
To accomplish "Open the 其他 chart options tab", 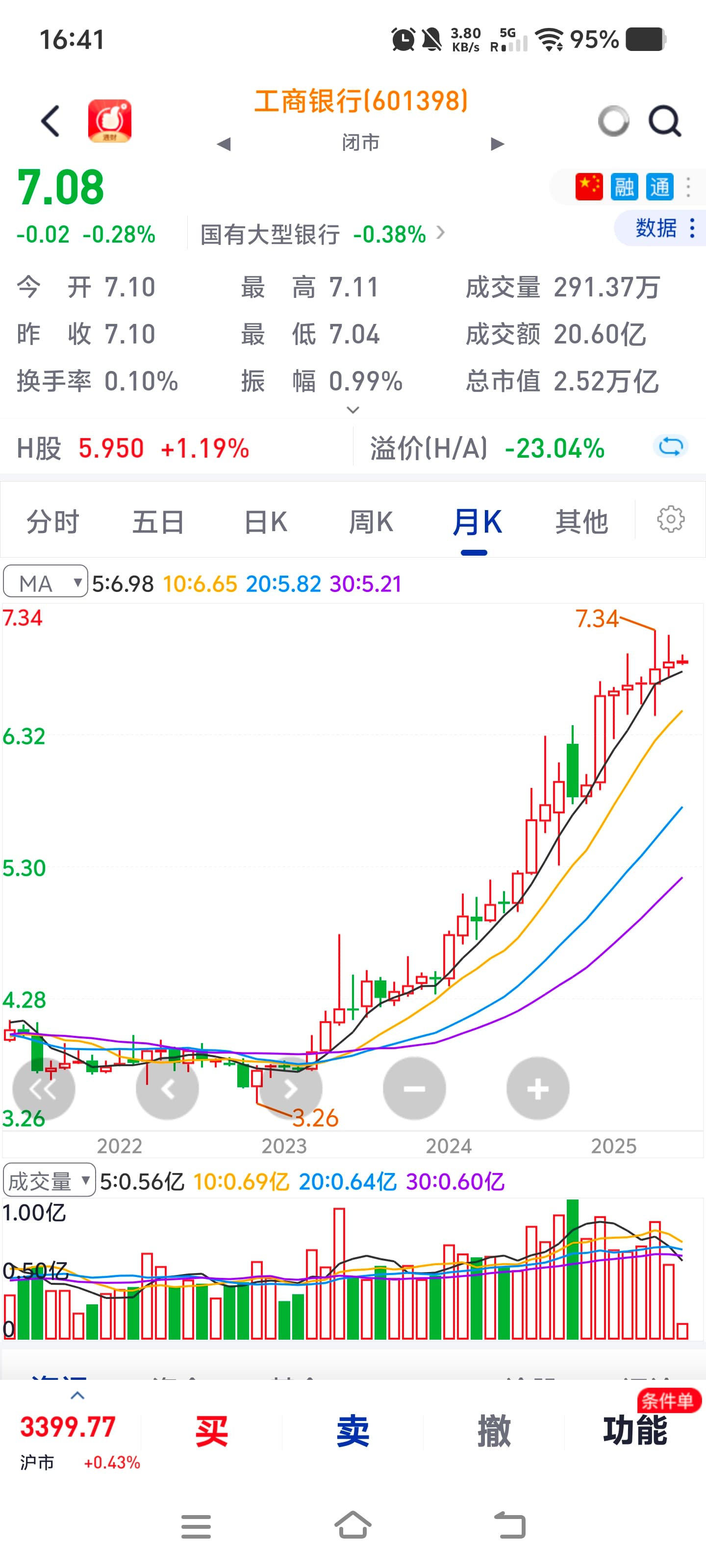I will (x=581, y=522).
